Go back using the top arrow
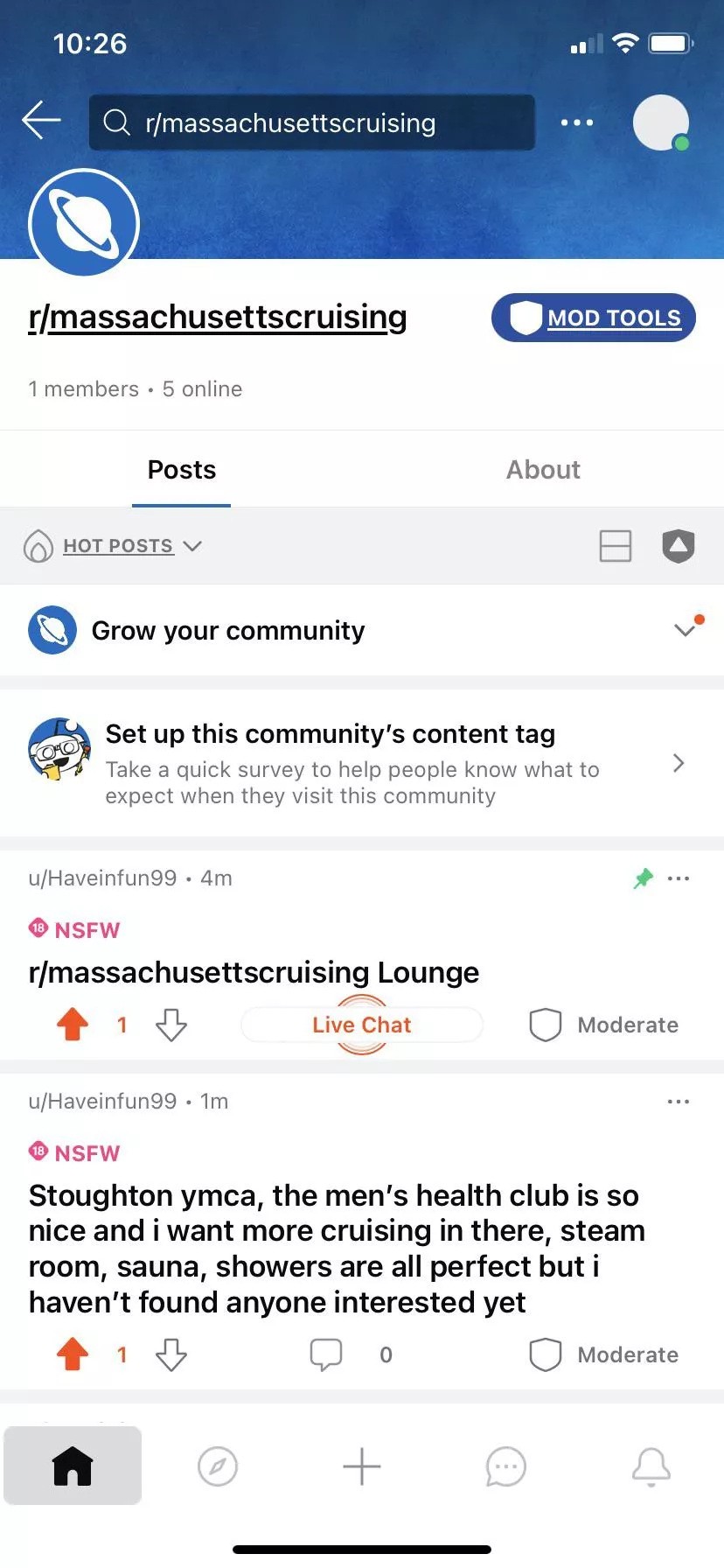This screenshot has height=1568, width=724. [x=41, y=121]
